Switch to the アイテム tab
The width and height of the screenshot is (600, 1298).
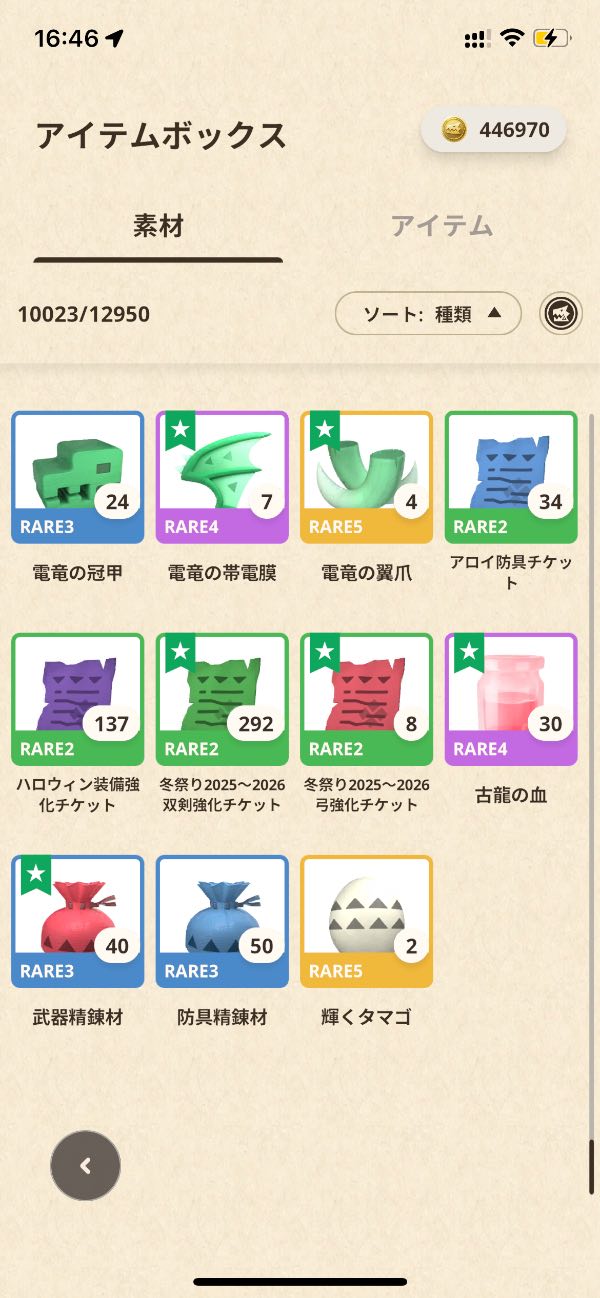(x=441, y=226)
